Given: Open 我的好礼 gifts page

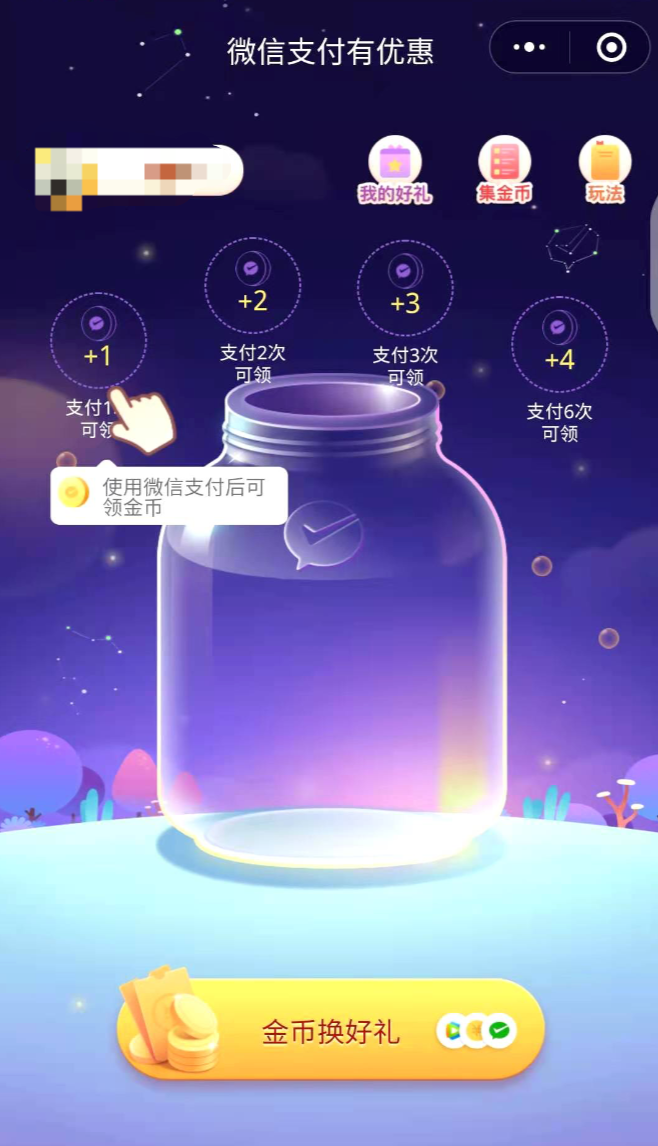Looking at the screenshot, I should click(x=395, y=170).
